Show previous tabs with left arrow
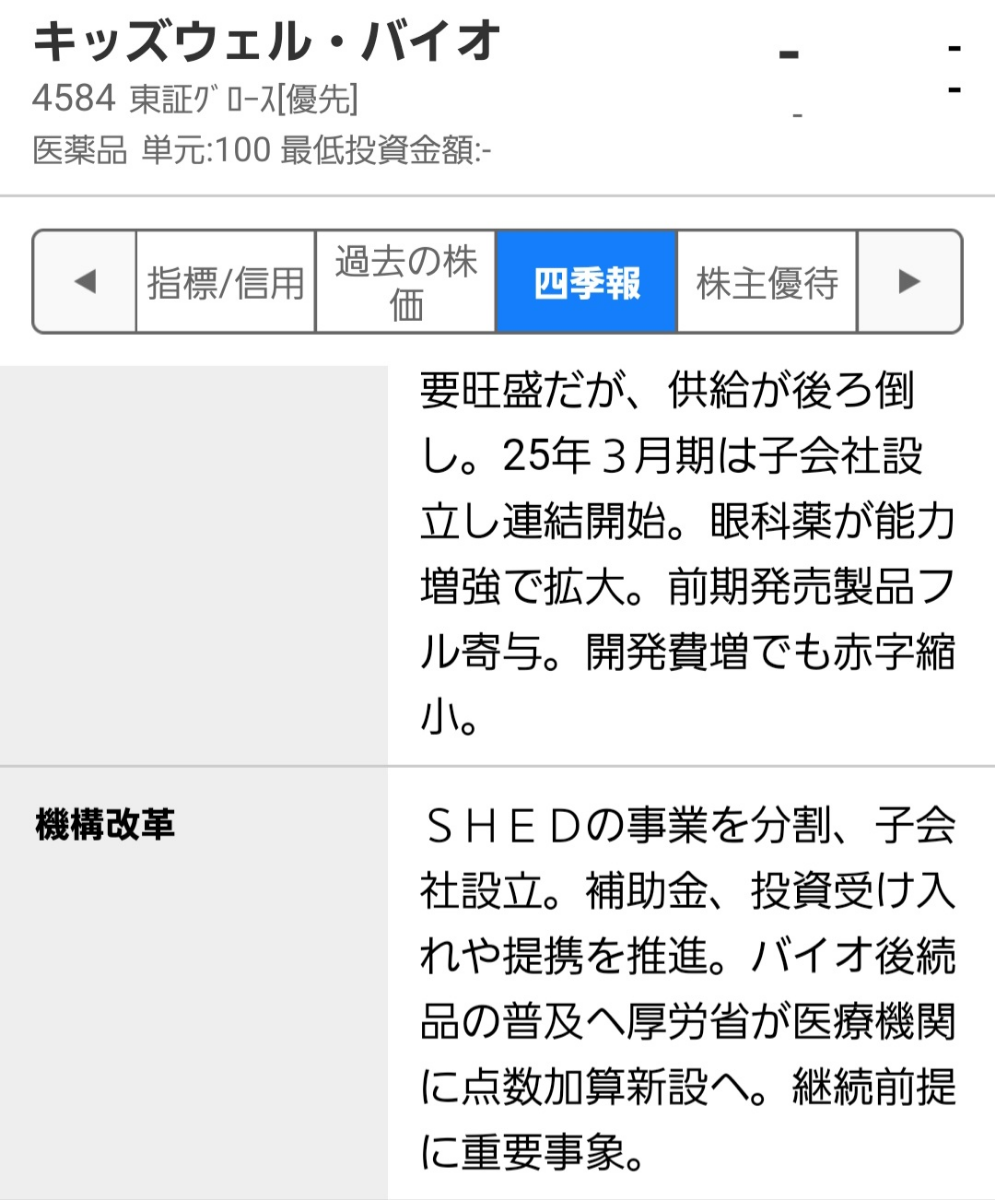 pyautogui.click(x=85, y=282)
